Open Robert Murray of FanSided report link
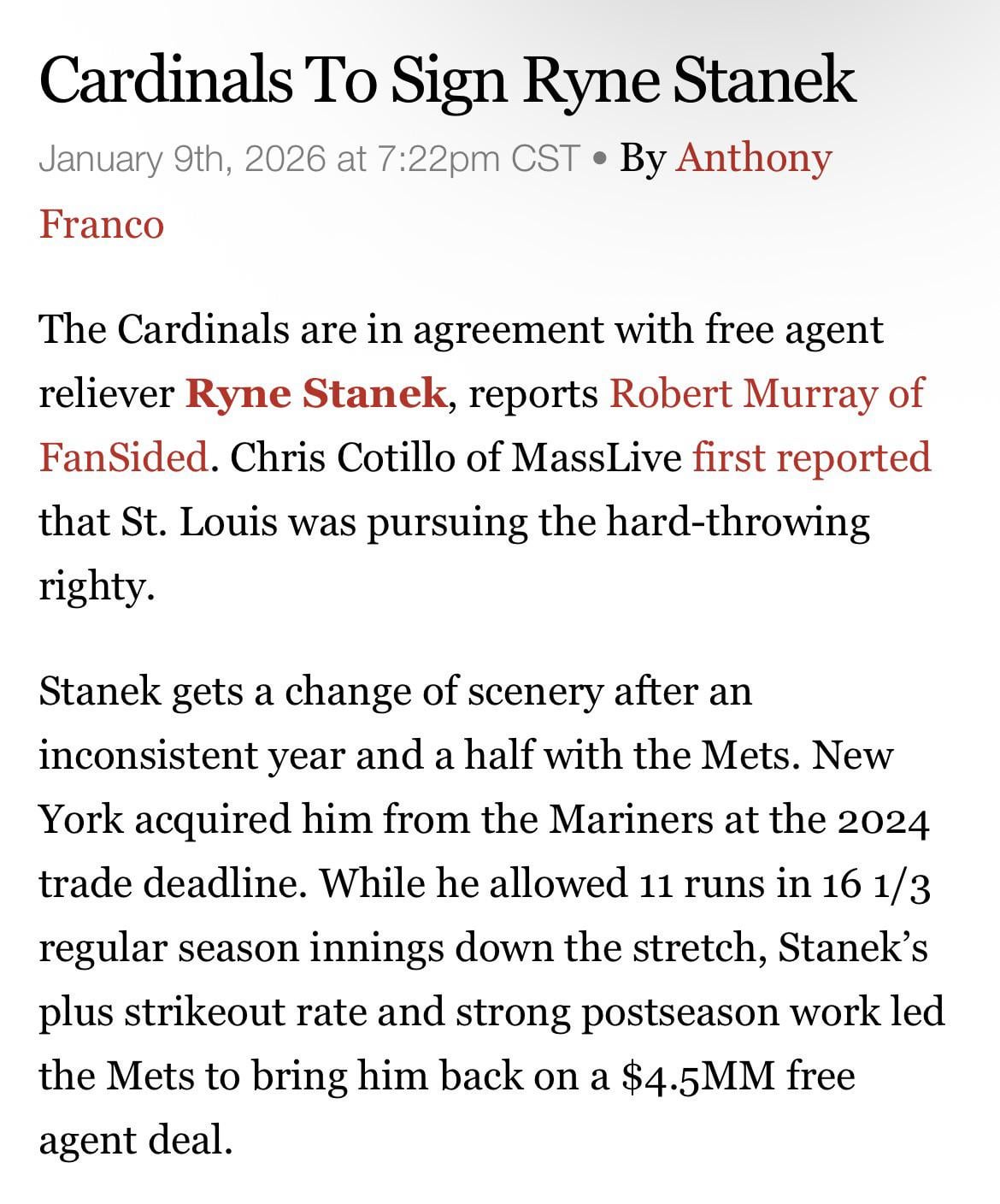The image size is (1000, 1204). pos(765,393)
